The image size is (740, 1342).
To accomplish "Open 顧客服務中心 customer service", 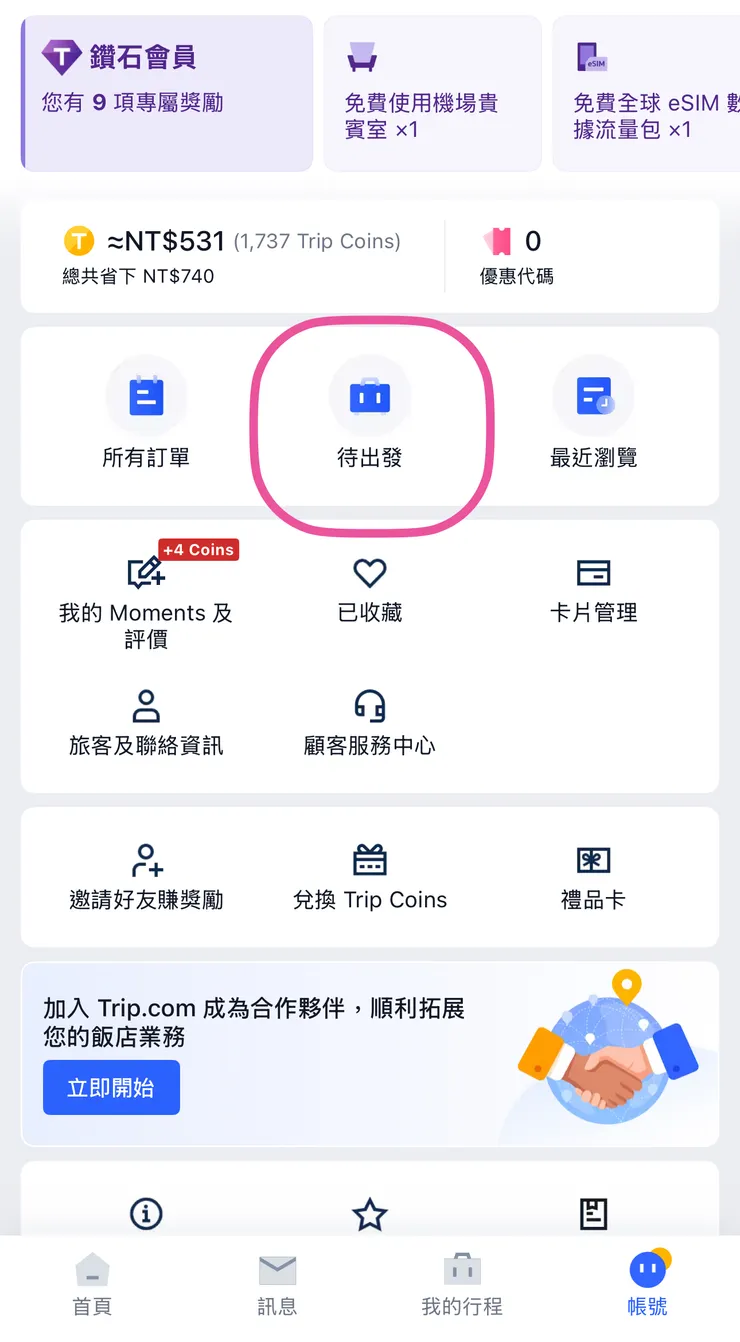I will click(x=369, y=722).
